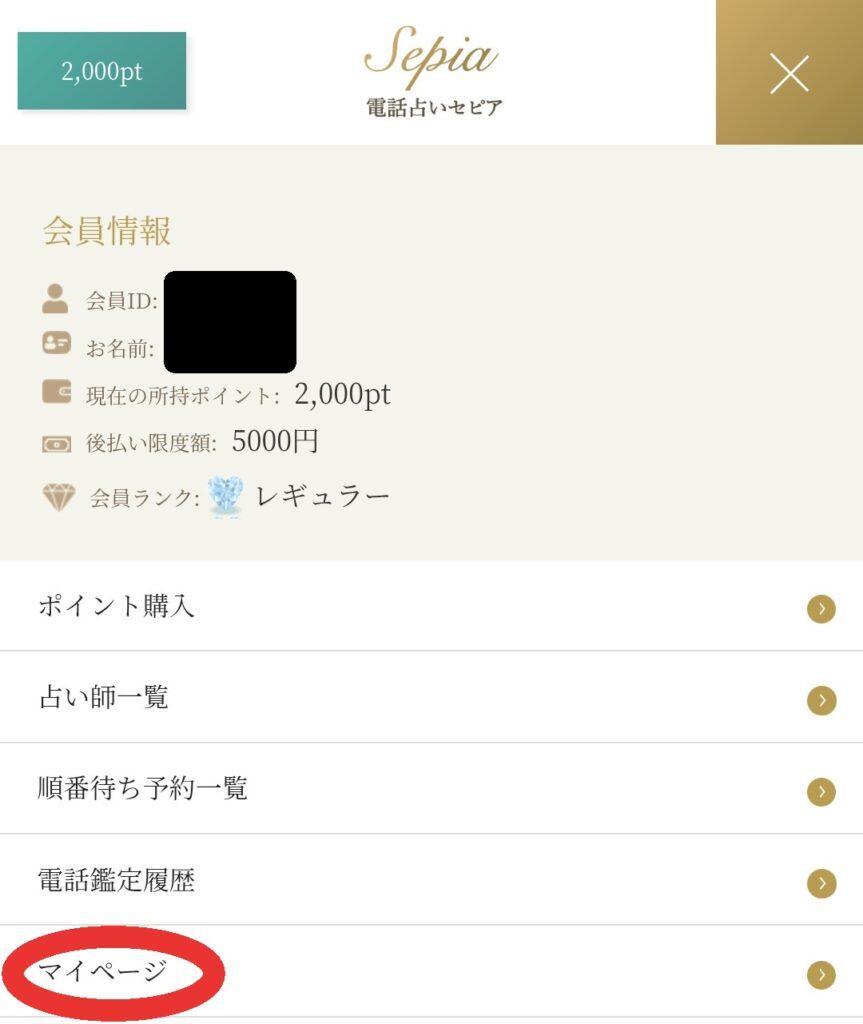Click the banknote icon next to 後払い限度額

pos(58,441)
